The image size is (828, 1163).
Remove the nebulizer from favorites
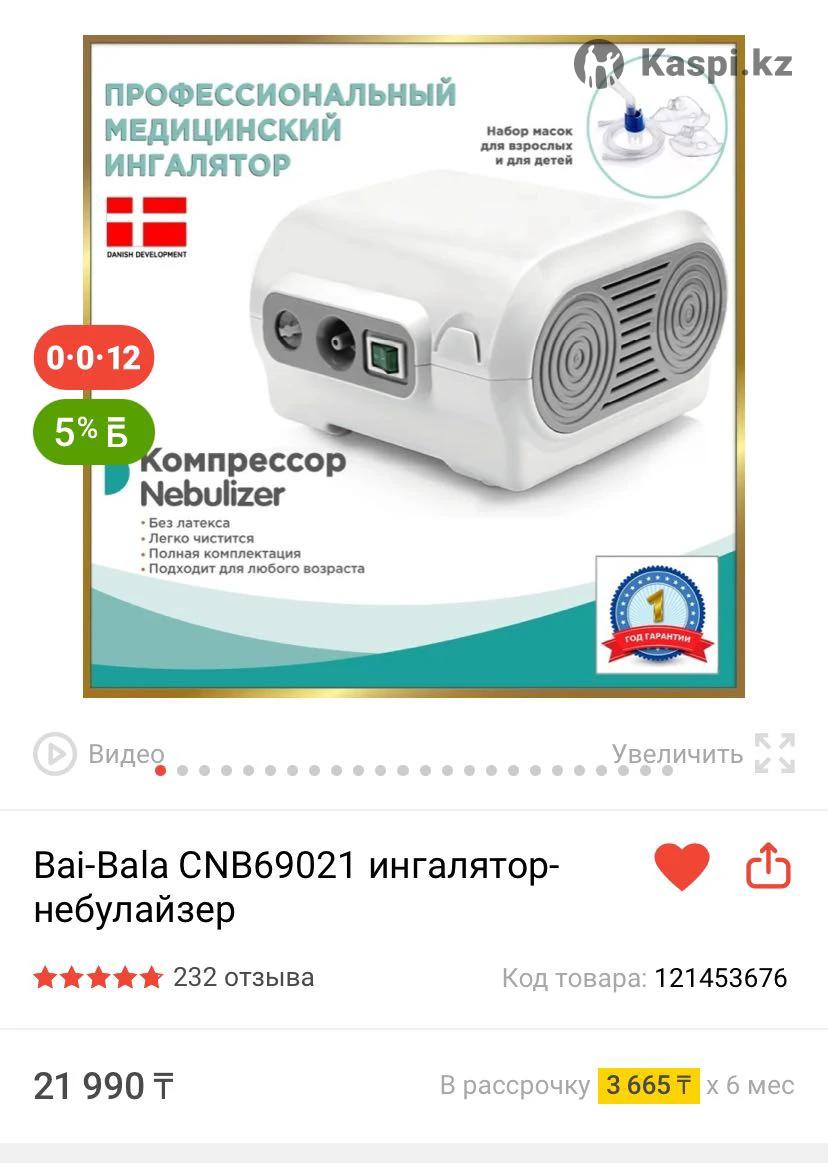coord(682,867)
